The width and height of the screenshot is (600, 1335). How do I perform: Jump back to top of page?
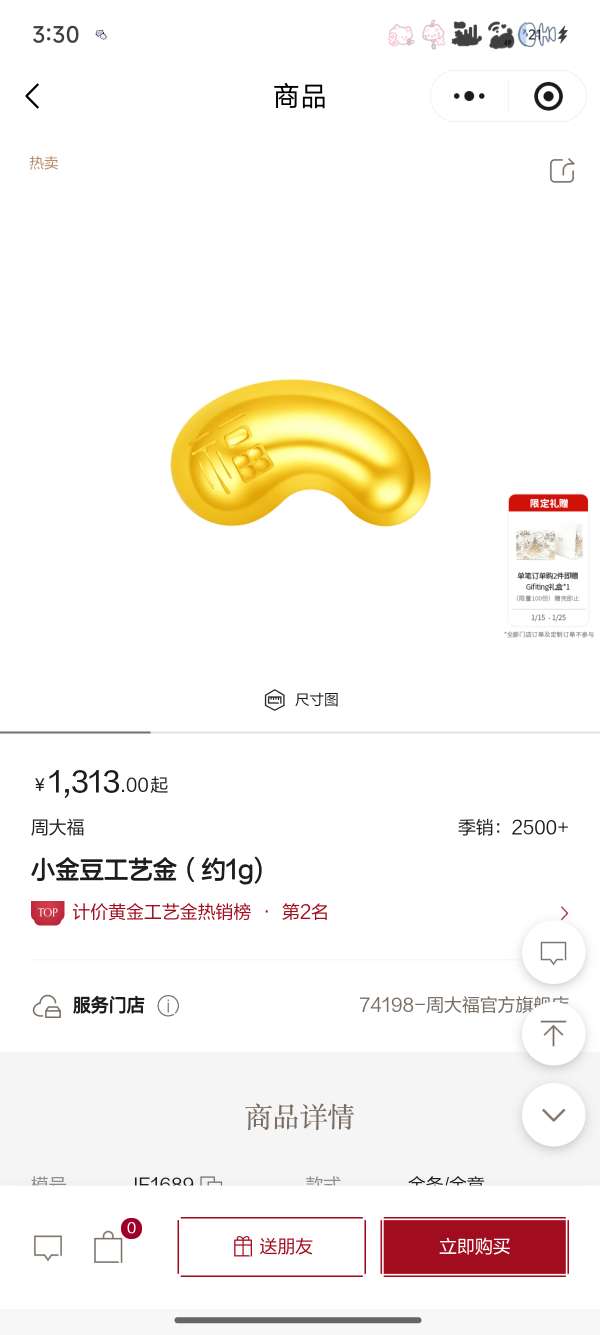click(x=553, y=1033)
